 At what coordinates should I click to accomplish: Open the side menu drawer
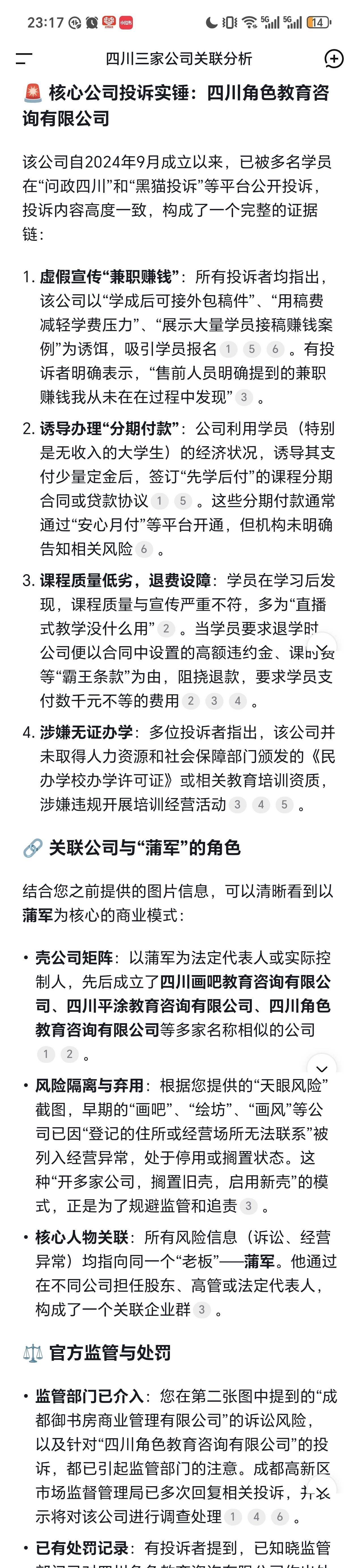click(x=24, y=58)
